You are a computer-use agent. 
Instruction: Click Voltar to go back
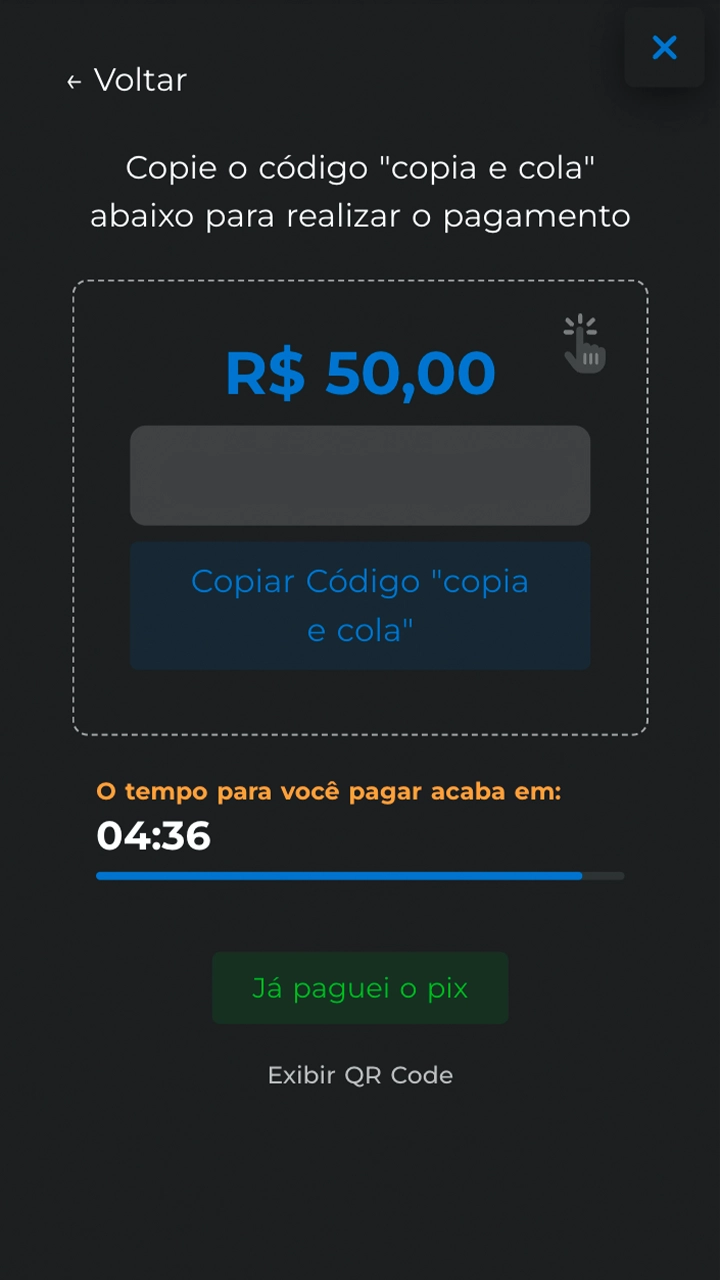[139, 80]
